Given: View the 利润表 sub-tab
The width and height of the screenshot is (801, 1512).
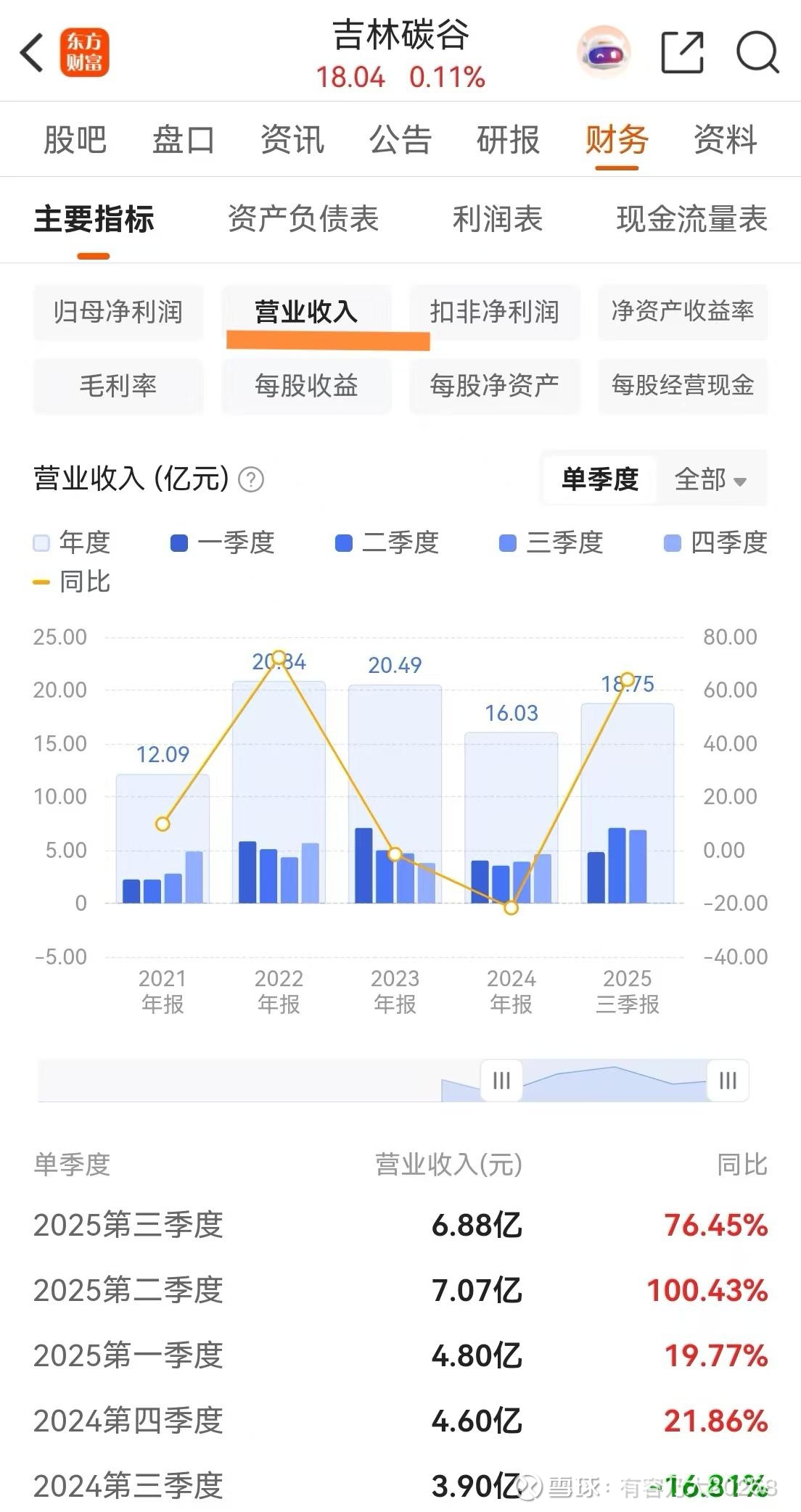Looking at the screenshot, I should pyautogui.click(x=498, y=219).
